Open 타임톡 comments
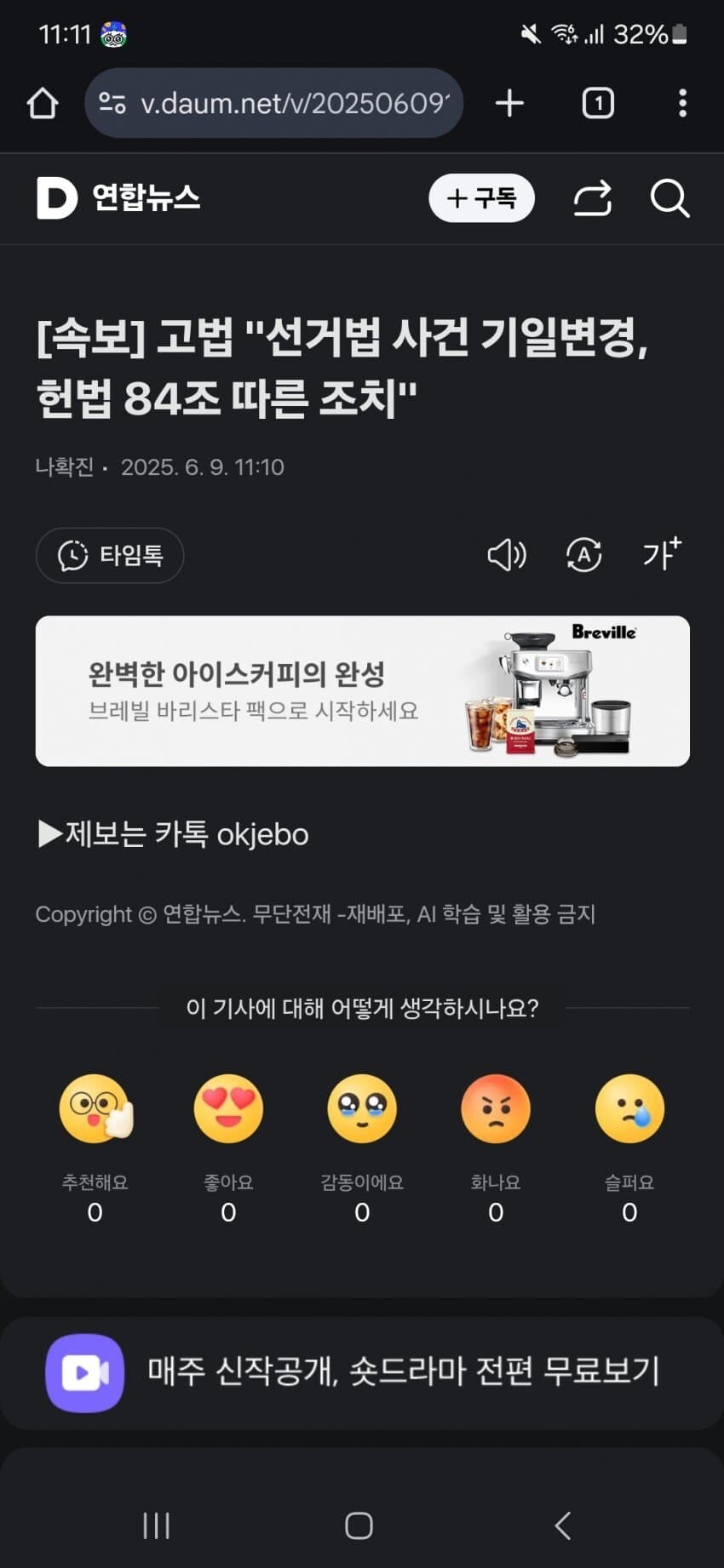The width and height of the screenshot is (724, 1568). tap(110, 556)
